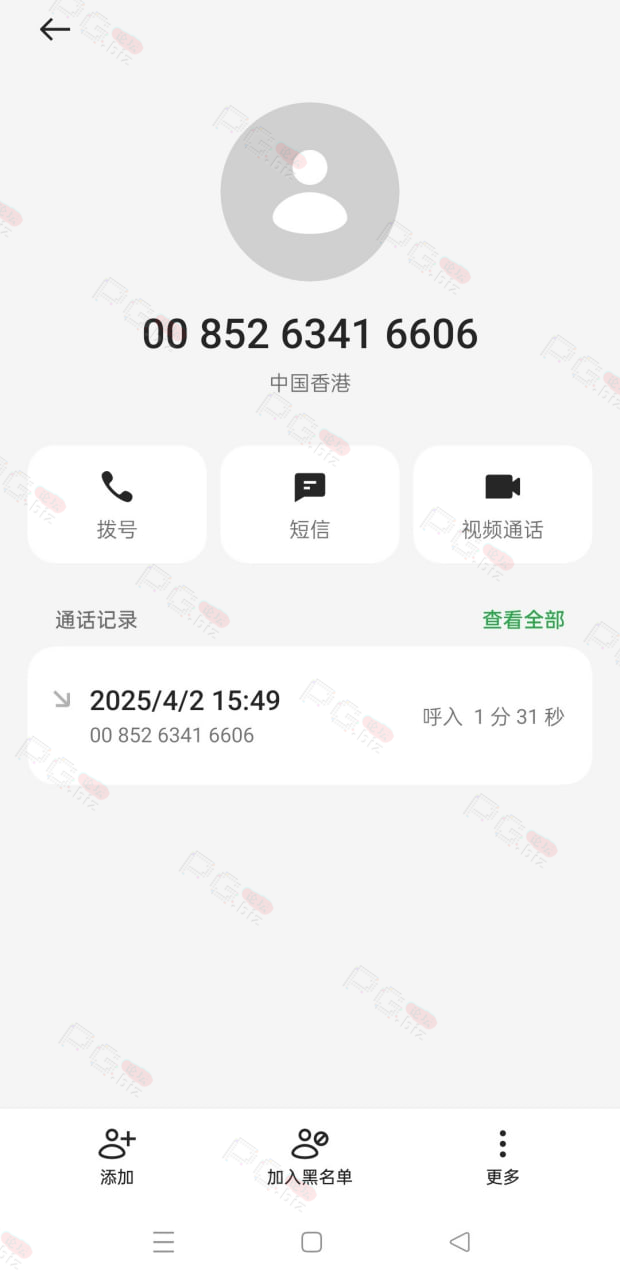
Task: Open recent apps from the navigation bar
Action: (x=164, y=1242)
